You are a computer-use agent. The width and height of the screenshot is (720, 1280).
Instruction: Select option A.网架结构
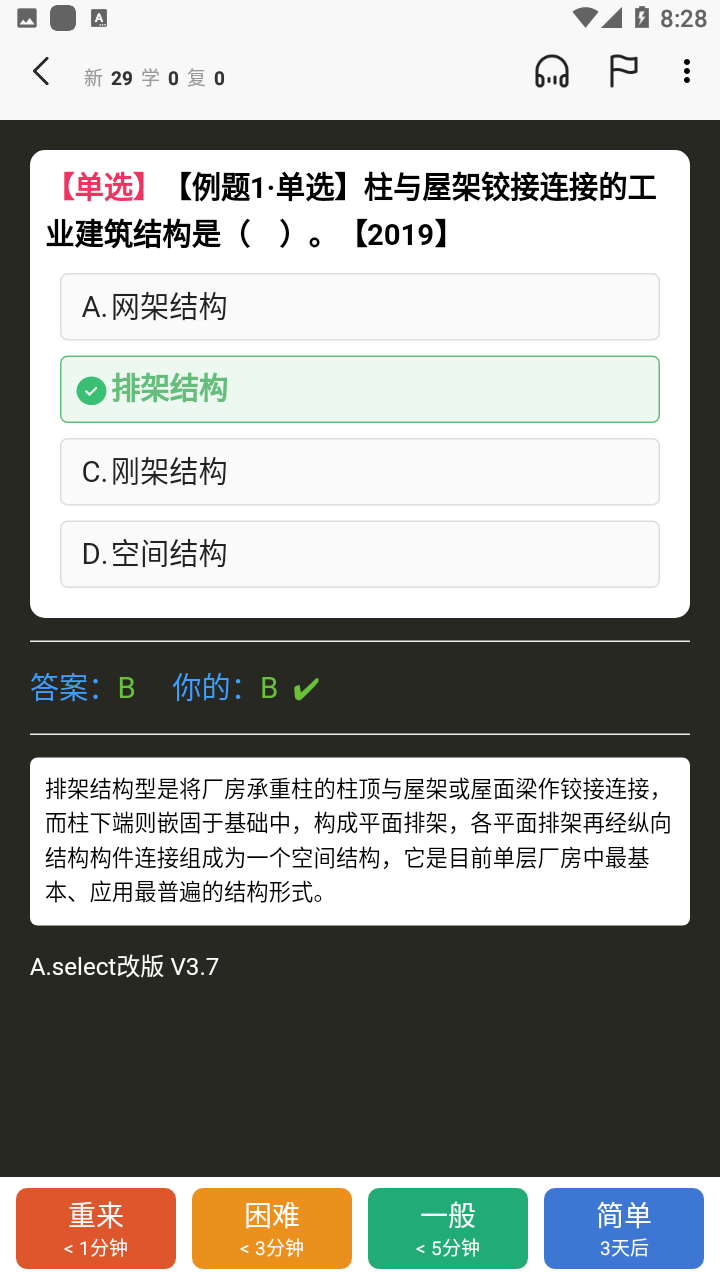tap(360, 307)
